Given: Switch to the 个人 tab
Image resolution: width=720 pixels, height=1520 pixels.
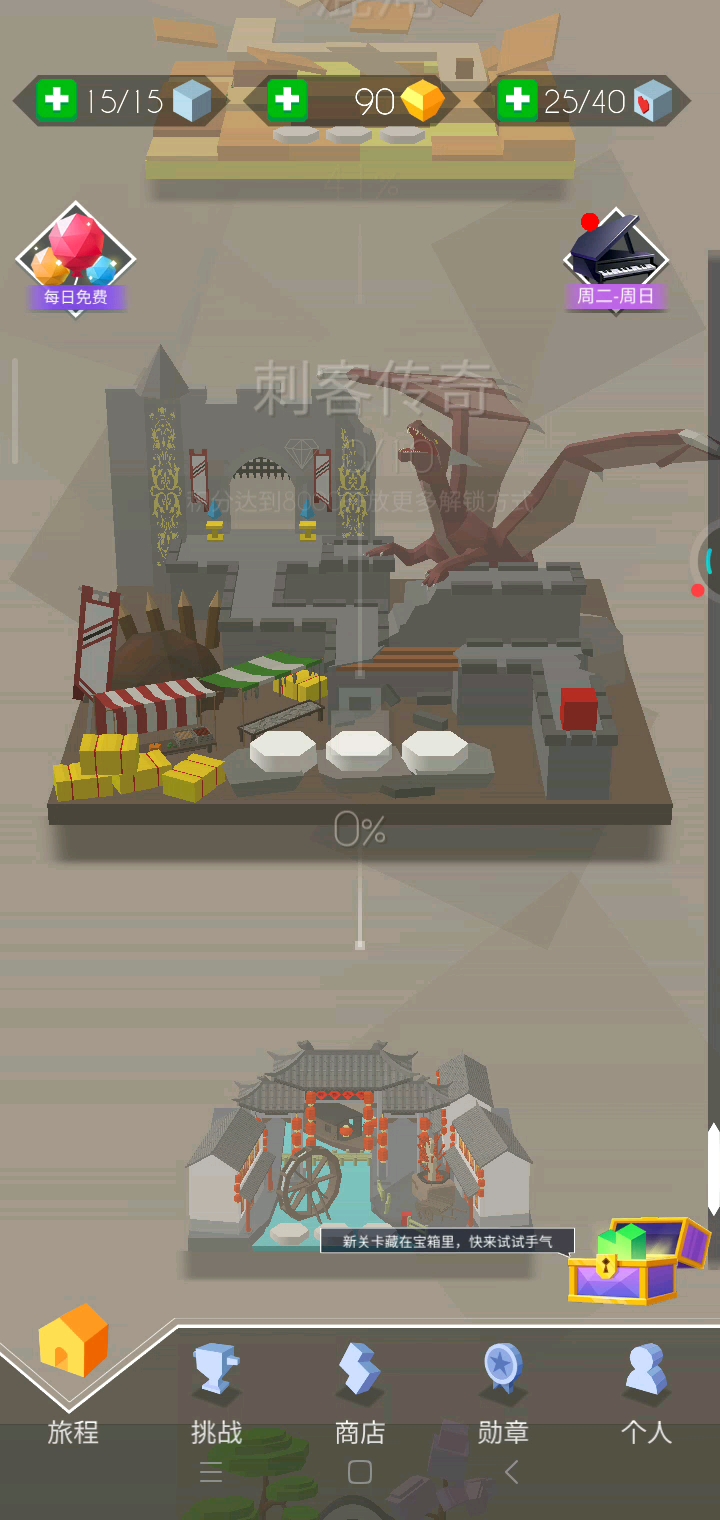Looking at the screenshot, I should (646, 1392).
